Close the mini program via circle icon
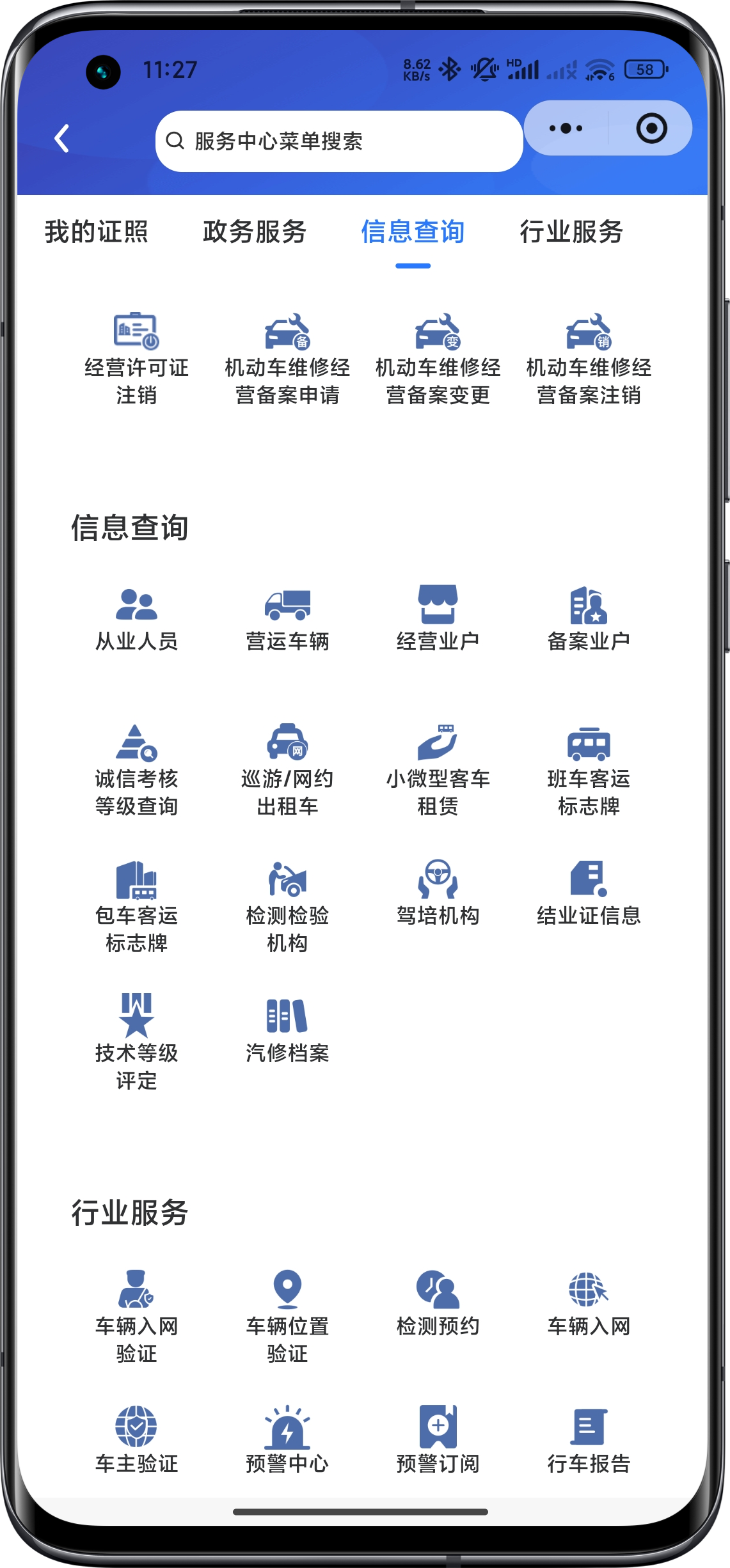This screenshot has height=1568, width=730. [651, 129]
